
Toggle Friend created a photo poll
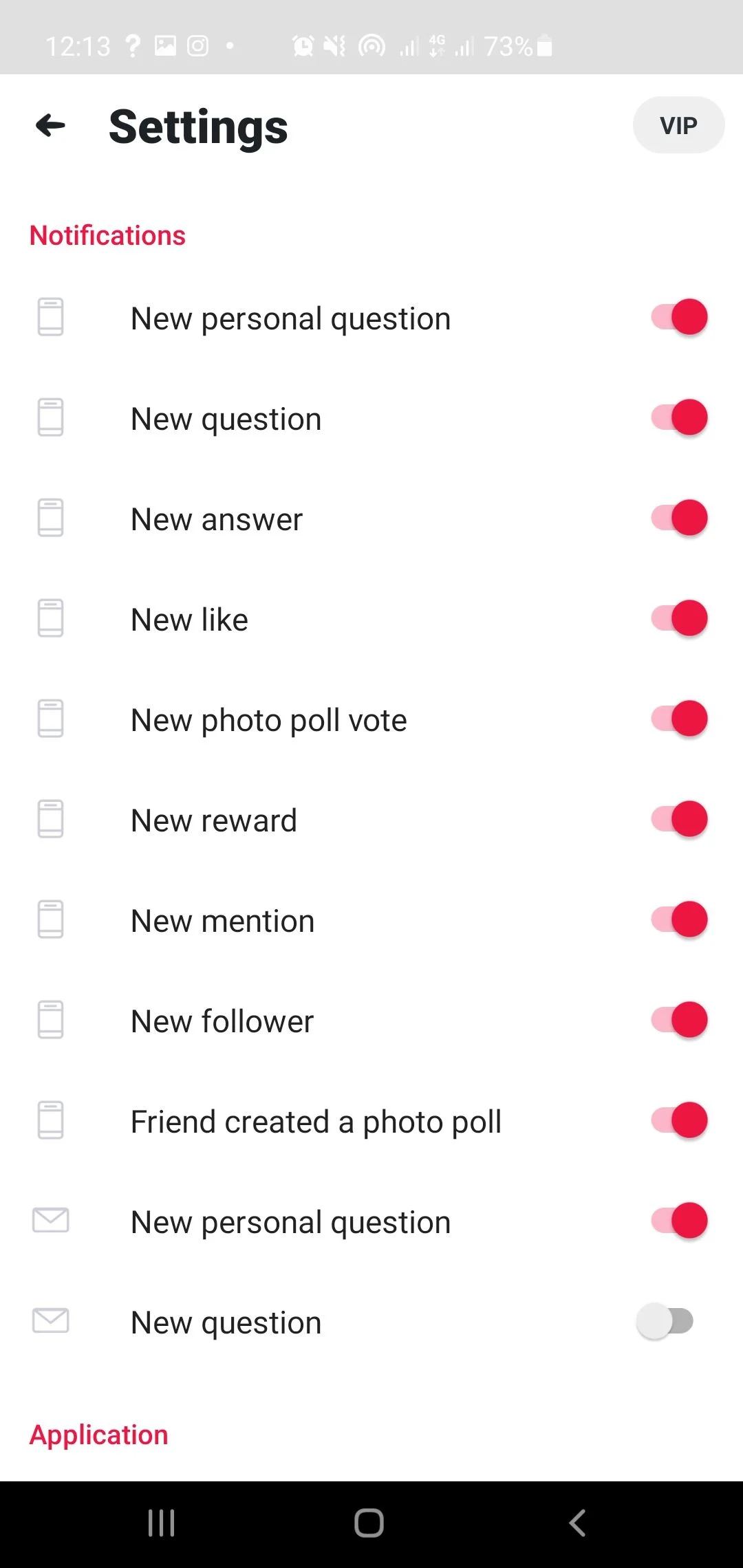(x=679, y=1120)
